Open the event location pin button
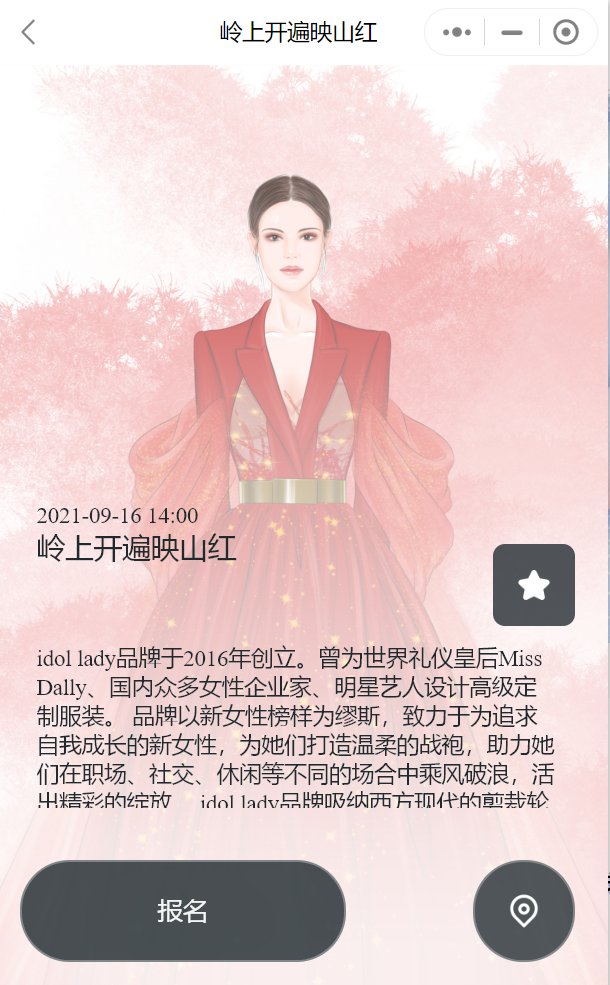Viewport: 610px width, 985px height. 523,911
